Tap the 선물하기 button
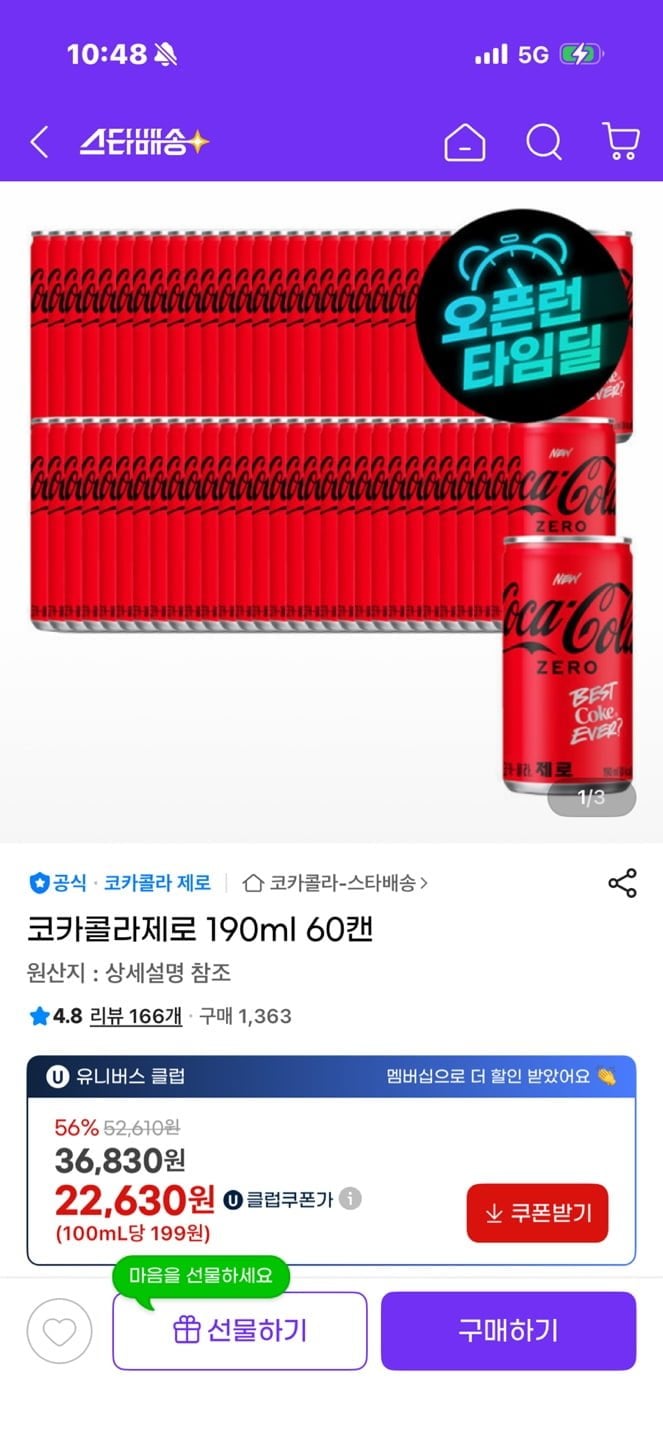The height and width of the screenshot is (1440, 663). (x=240, y=1331)
